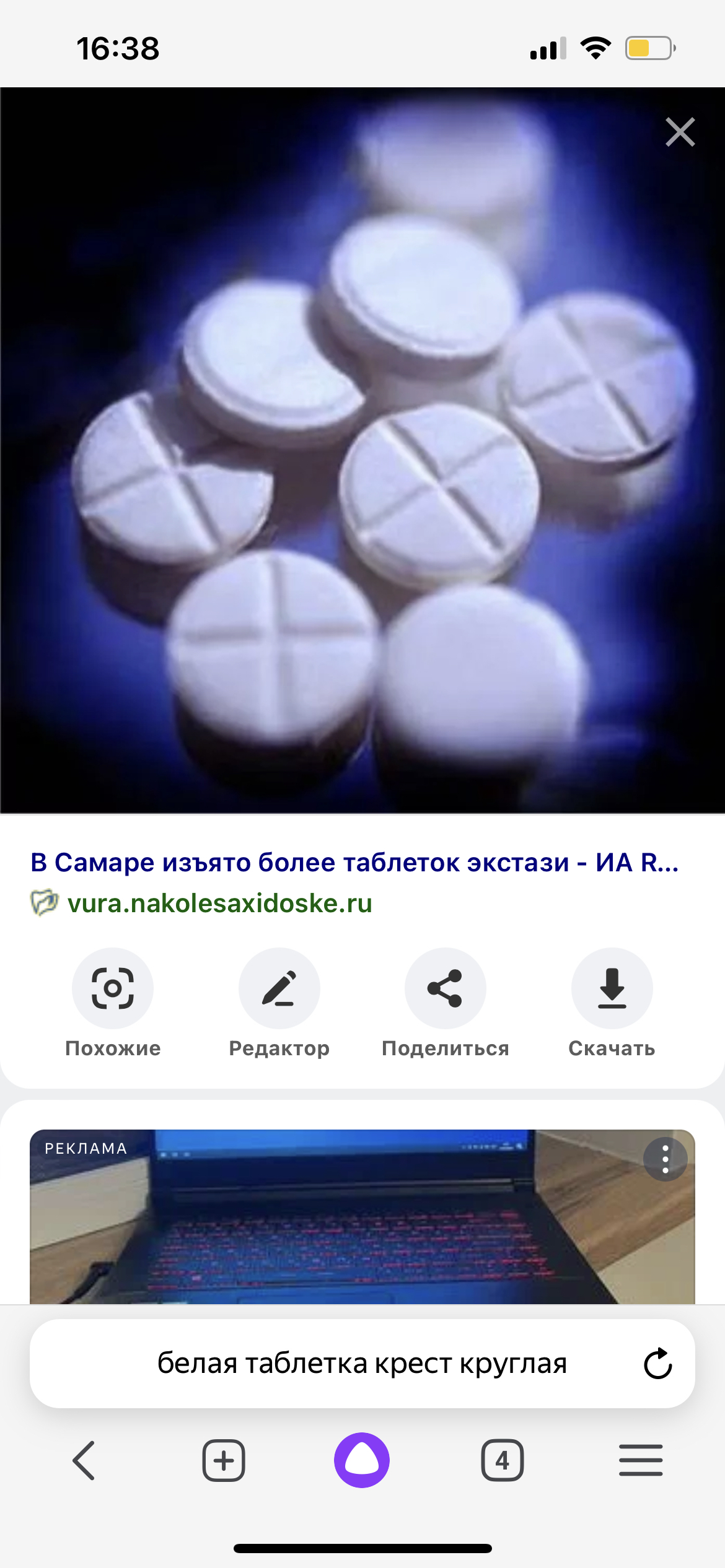The width and height of the screenshot is (725, 1568).
Task: Open the image in Редактор
Action: [279, 988]
